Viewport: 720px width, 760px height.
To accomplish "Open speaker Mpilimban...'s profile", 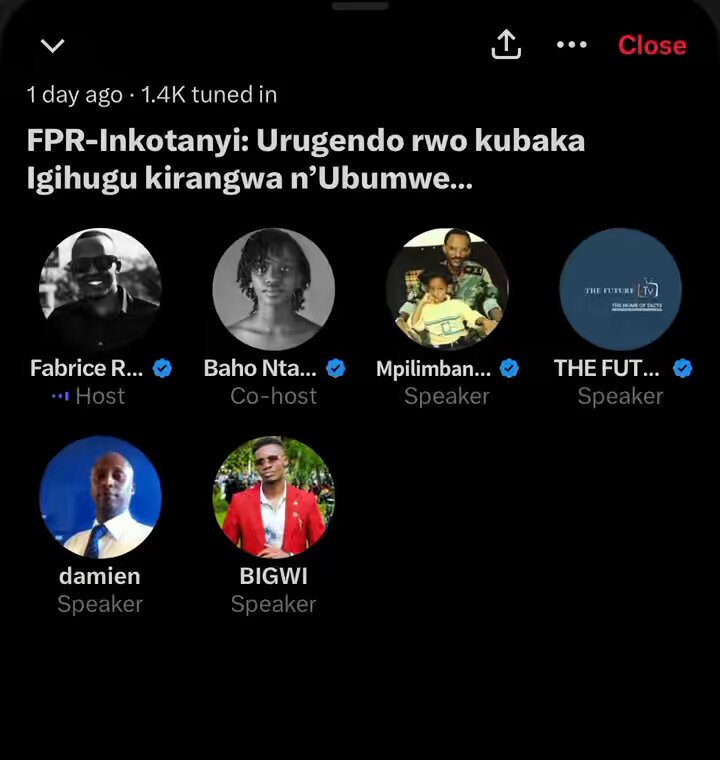I will (447, 289).
